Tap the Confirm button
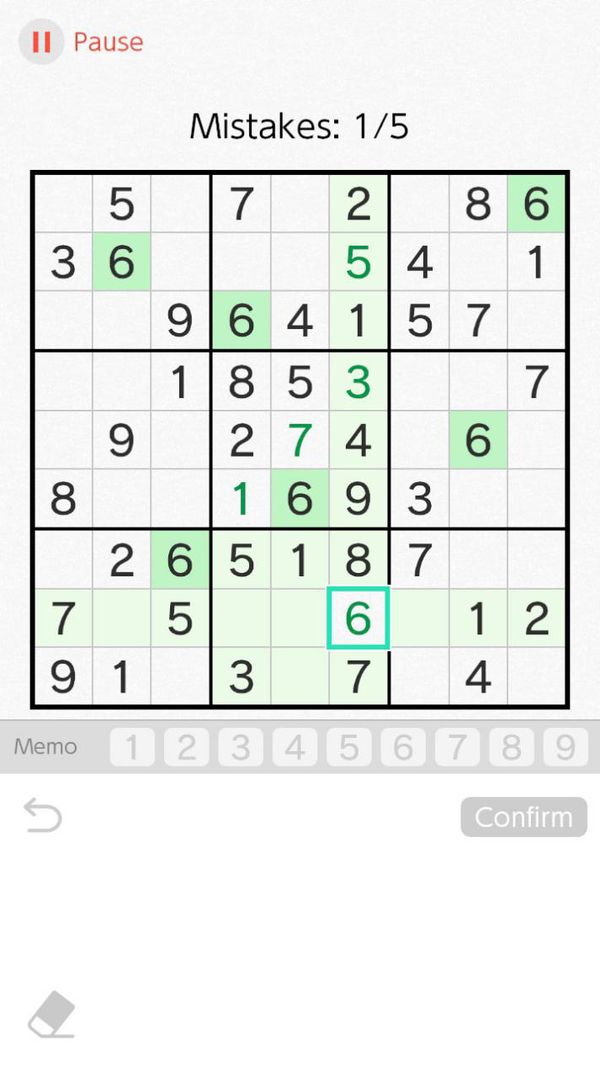The width and height of the screenshot is (600, 1066). coord(523,817)
